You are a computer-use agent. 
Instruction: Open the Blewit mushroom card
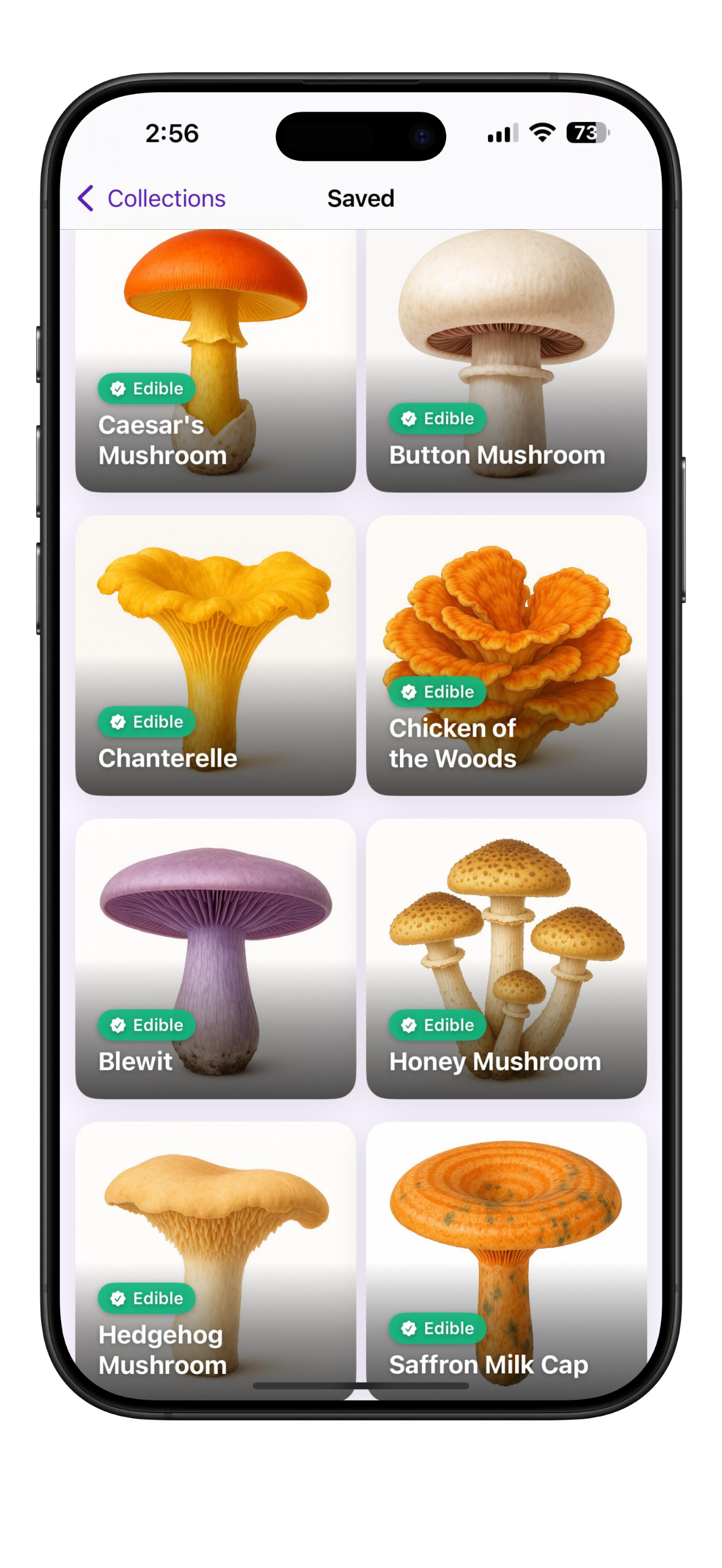click(215, 958)
